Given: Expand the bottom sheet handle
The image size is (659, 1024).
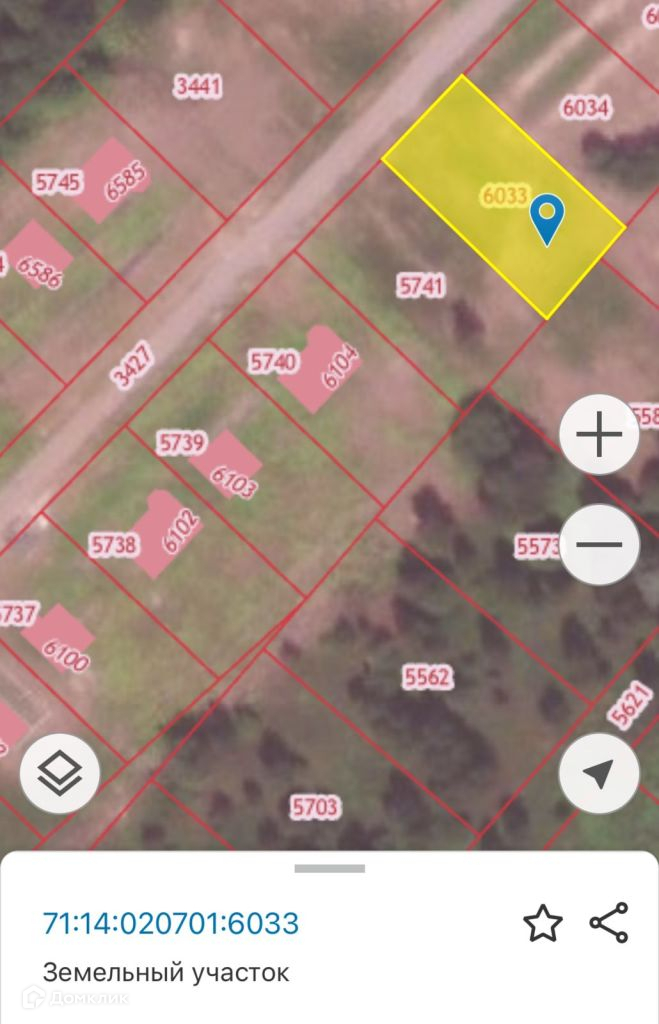Looking at the screenshot, I should coord(329,868).
